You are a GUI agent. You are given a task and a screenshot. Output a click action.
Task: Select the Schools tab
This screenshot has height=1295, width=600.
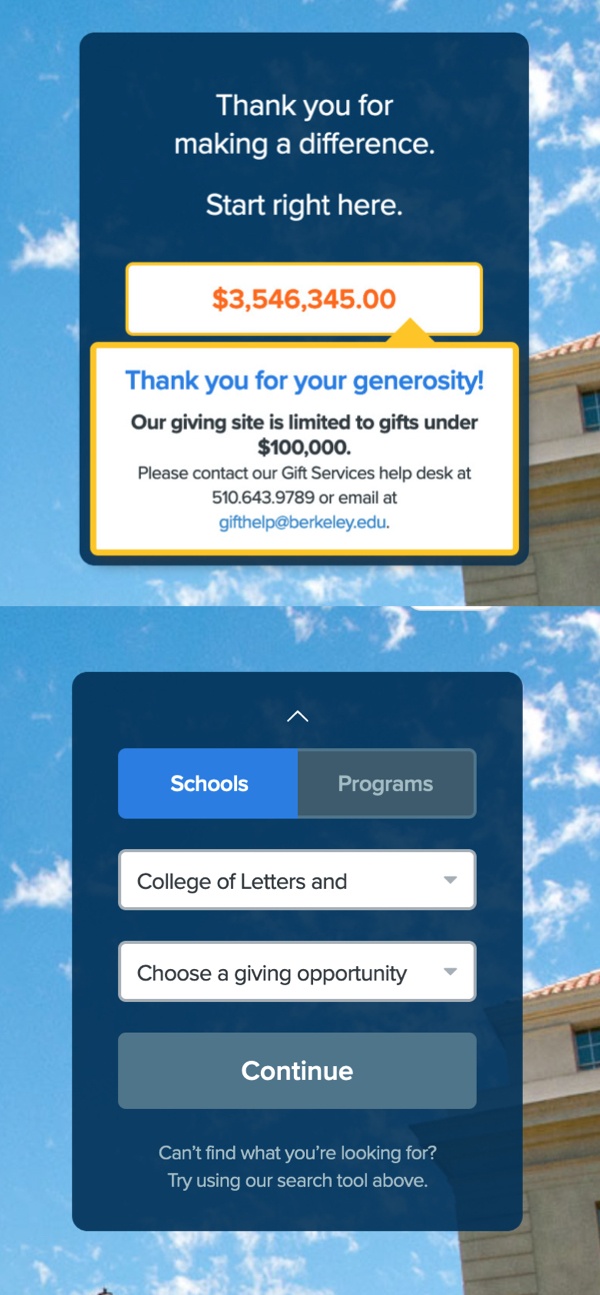click(208, 784)
